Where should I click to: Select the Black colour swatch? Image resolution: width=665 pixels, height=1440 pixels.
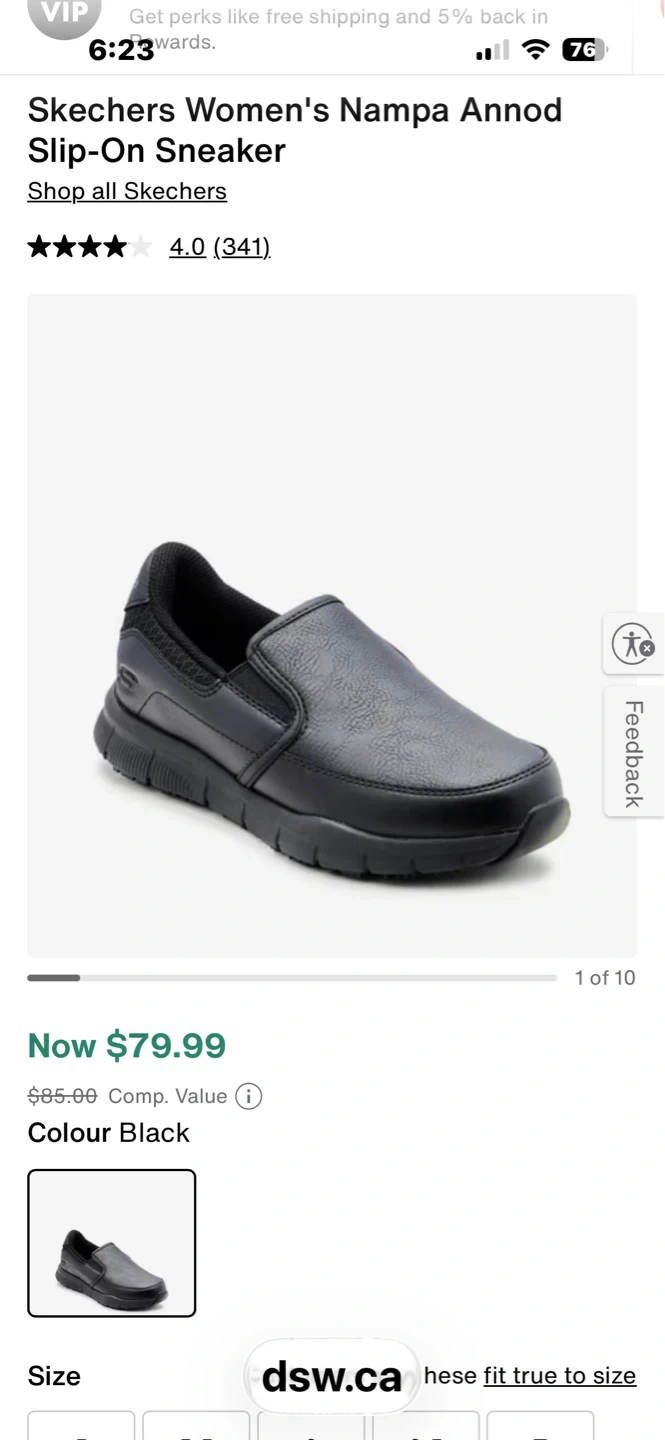tap(112, 1243)
